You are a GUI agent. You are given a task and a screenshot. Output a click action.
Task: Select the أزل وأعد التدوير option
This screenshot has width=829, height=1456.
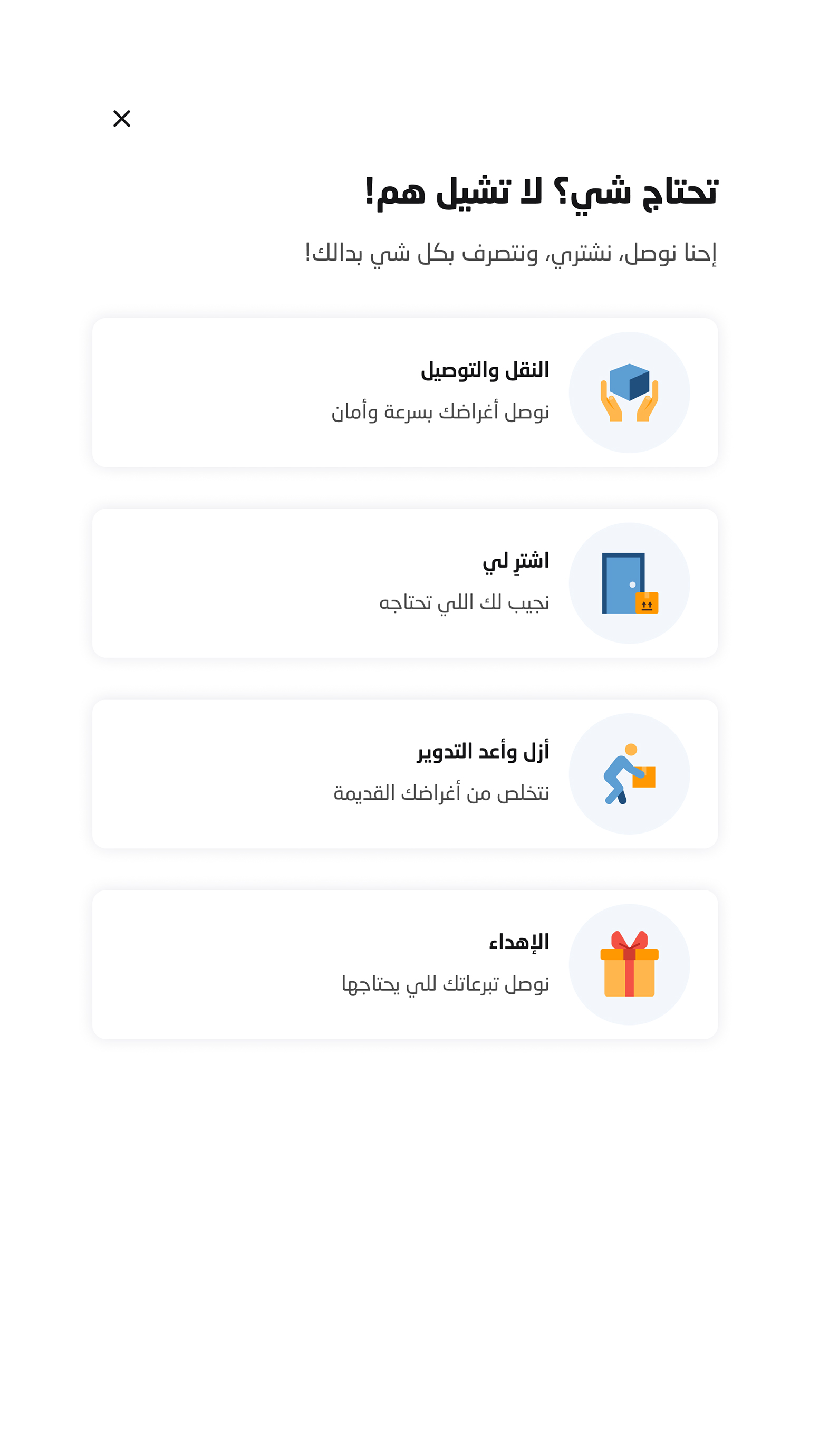(407, 773)
